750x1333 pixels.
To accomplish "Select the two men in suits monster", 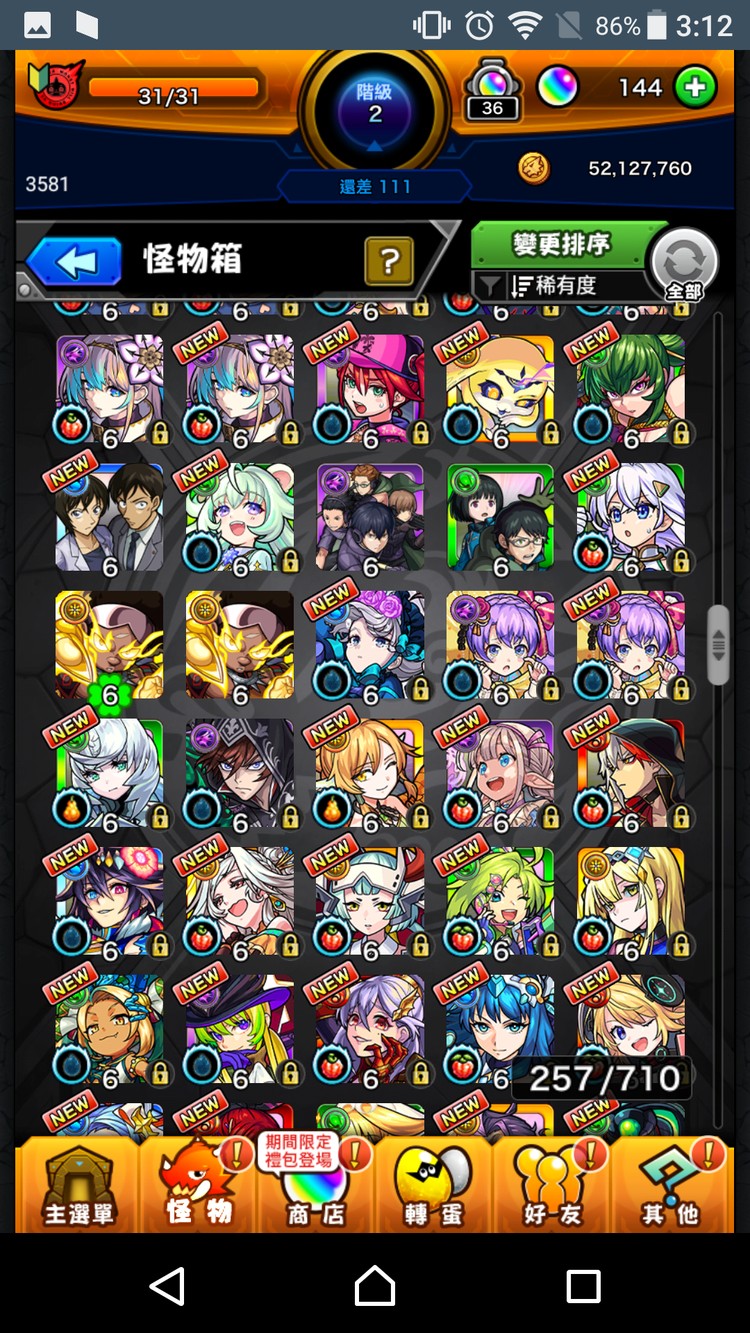I will [109, 517].
